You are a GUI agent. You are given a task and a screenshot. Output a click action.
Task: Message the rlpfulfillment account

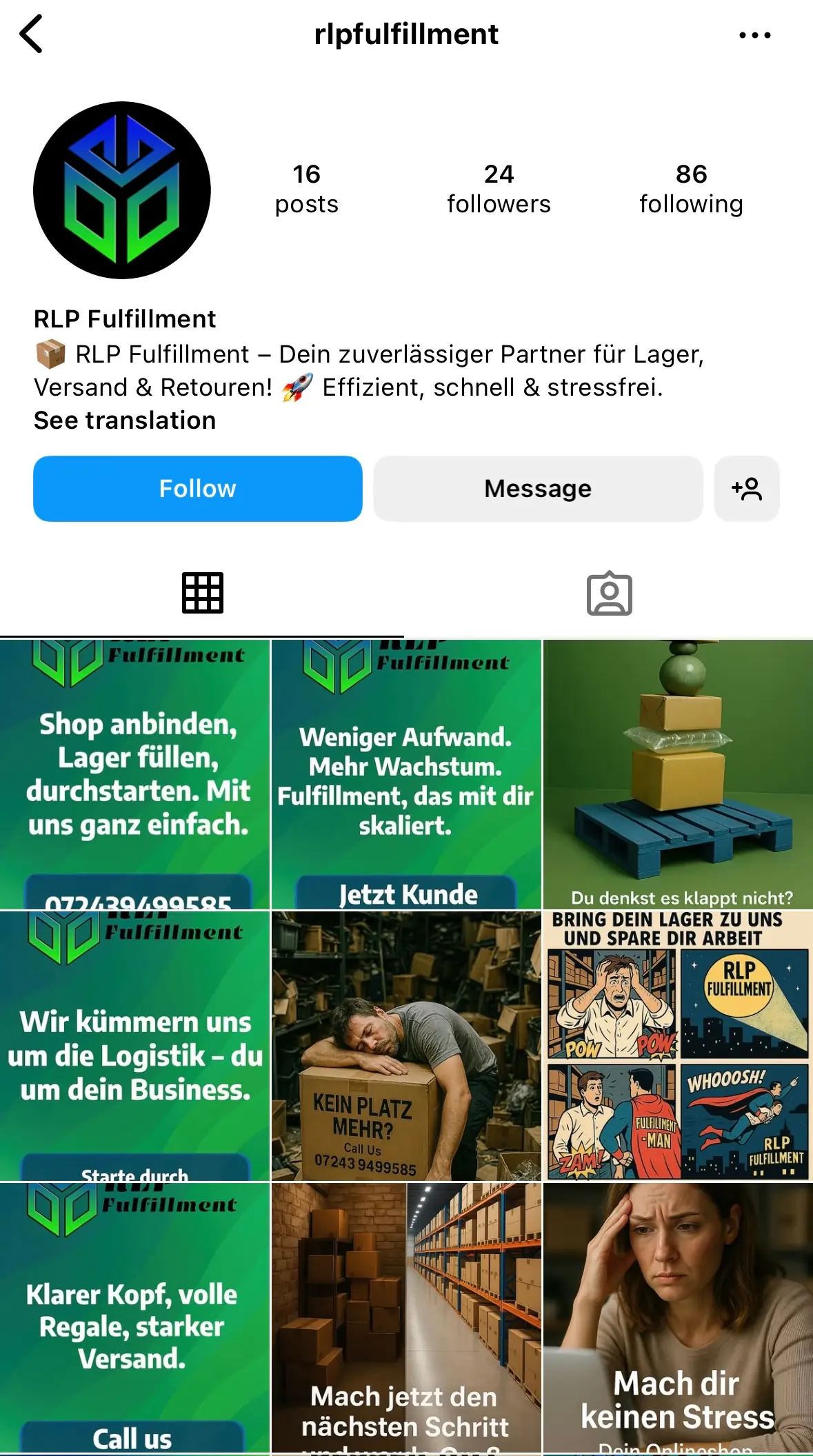[538, 489]
